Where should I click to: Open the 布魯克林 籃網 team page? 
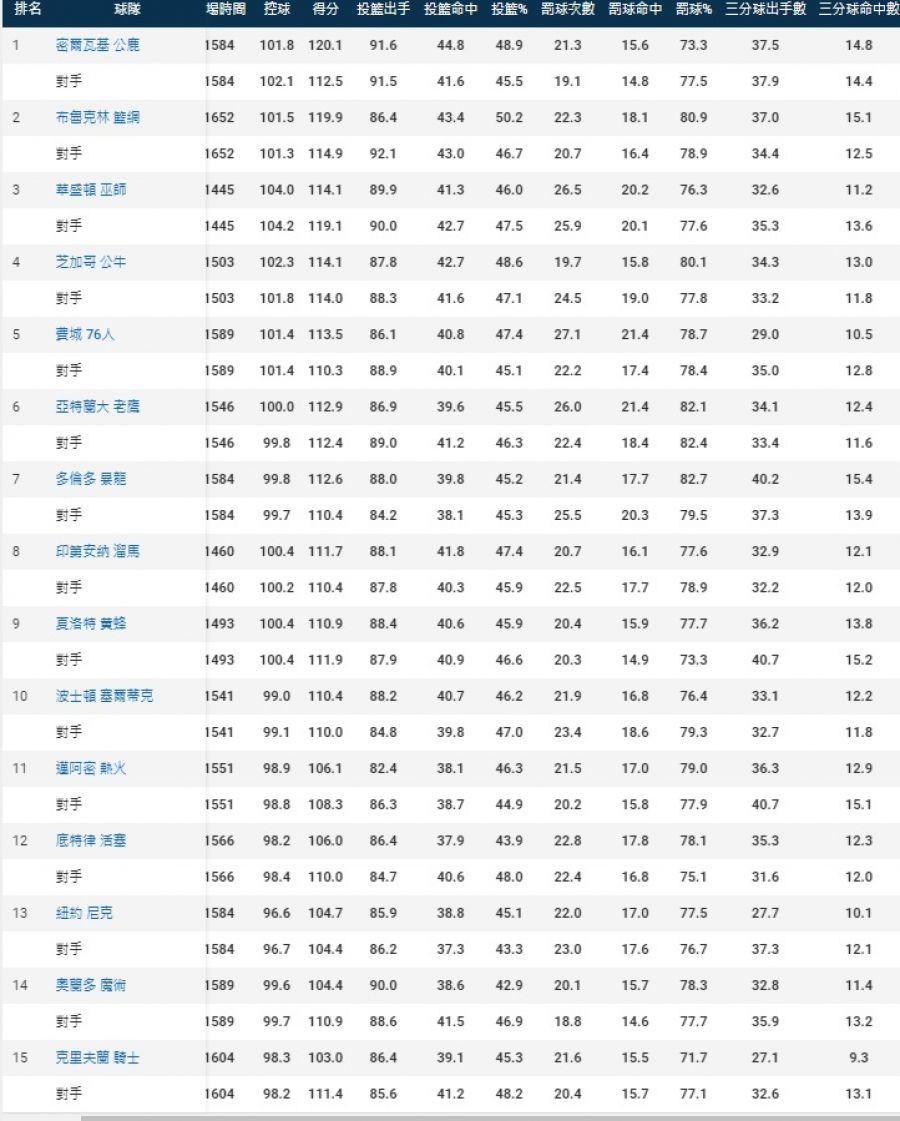coord(97,117)
